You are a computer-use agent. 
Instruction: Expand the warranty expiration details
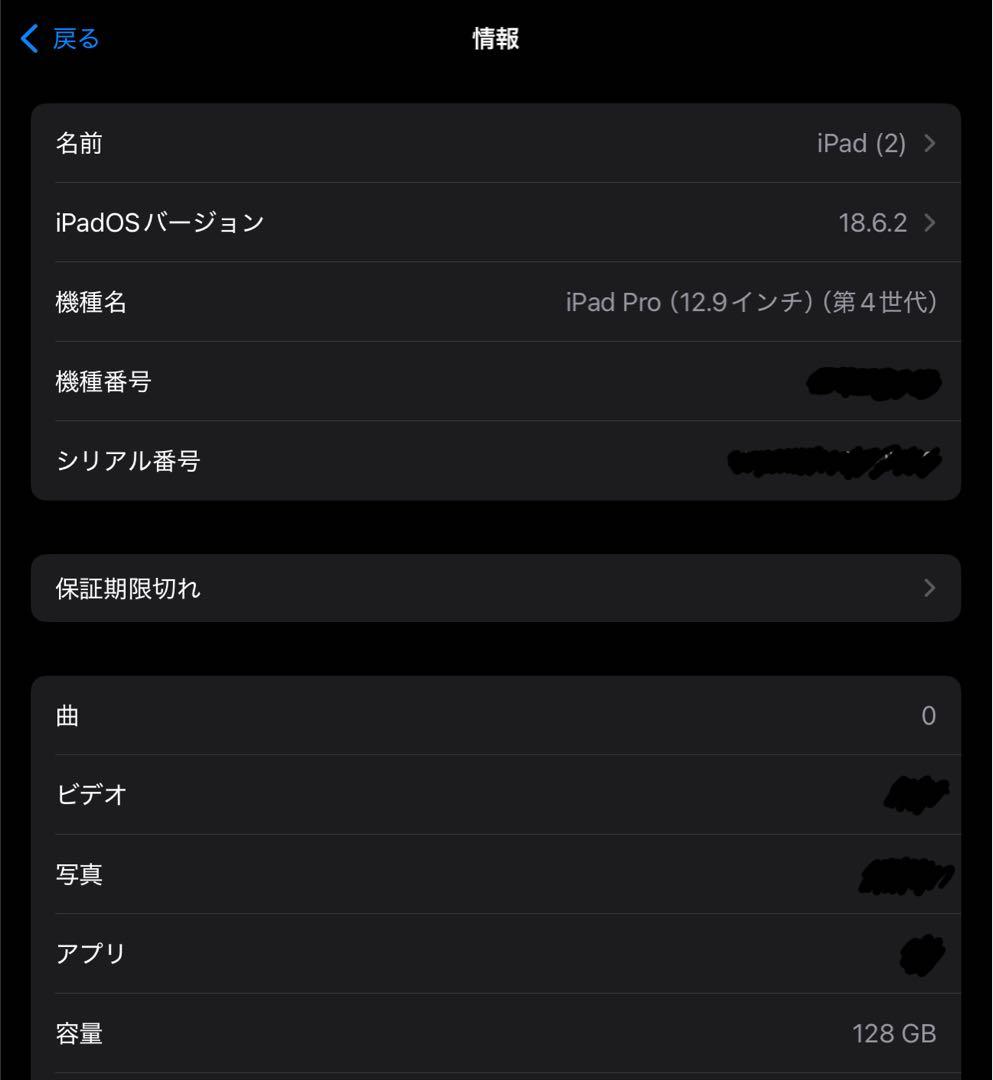(x=496, y=589)
